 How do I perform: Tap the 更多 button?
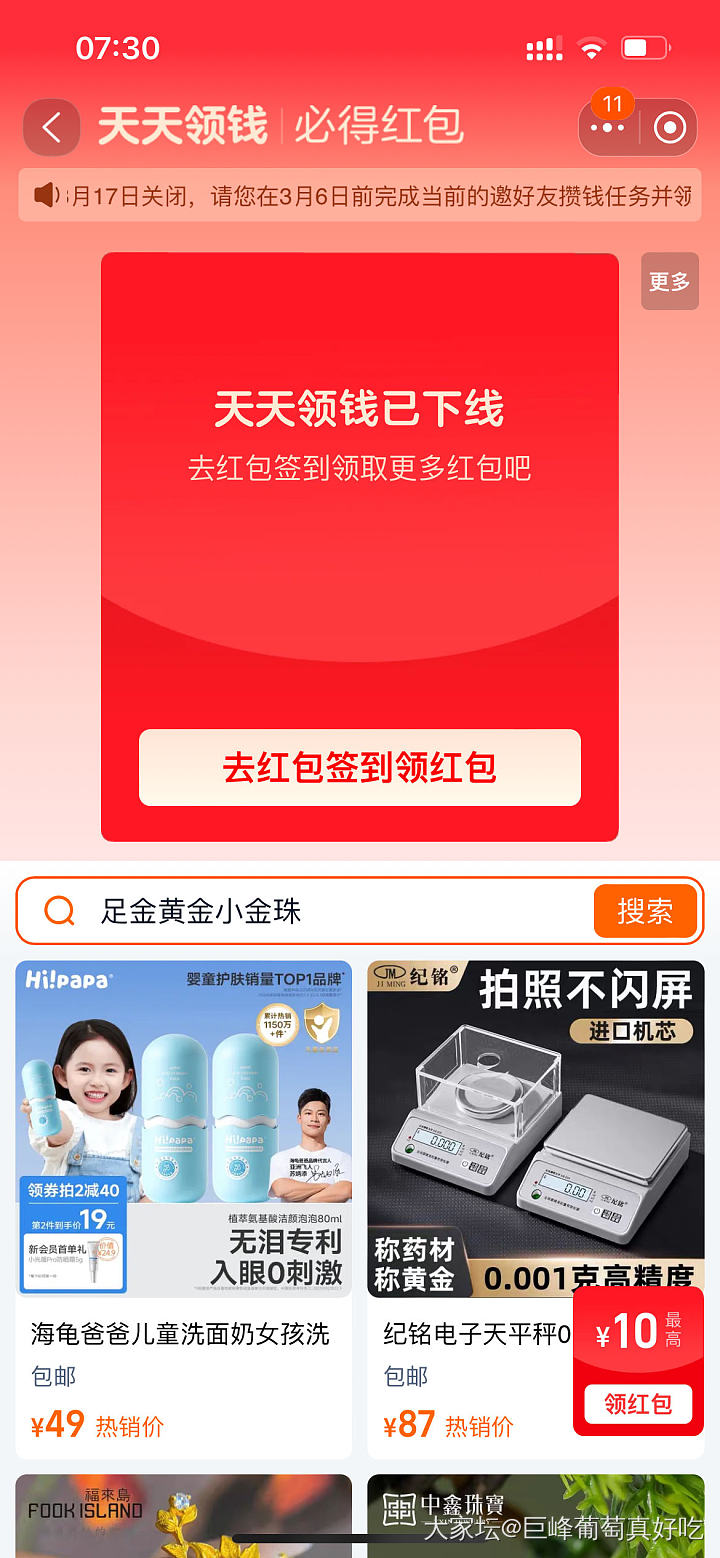pyautogui.click(x=669, y=282)
